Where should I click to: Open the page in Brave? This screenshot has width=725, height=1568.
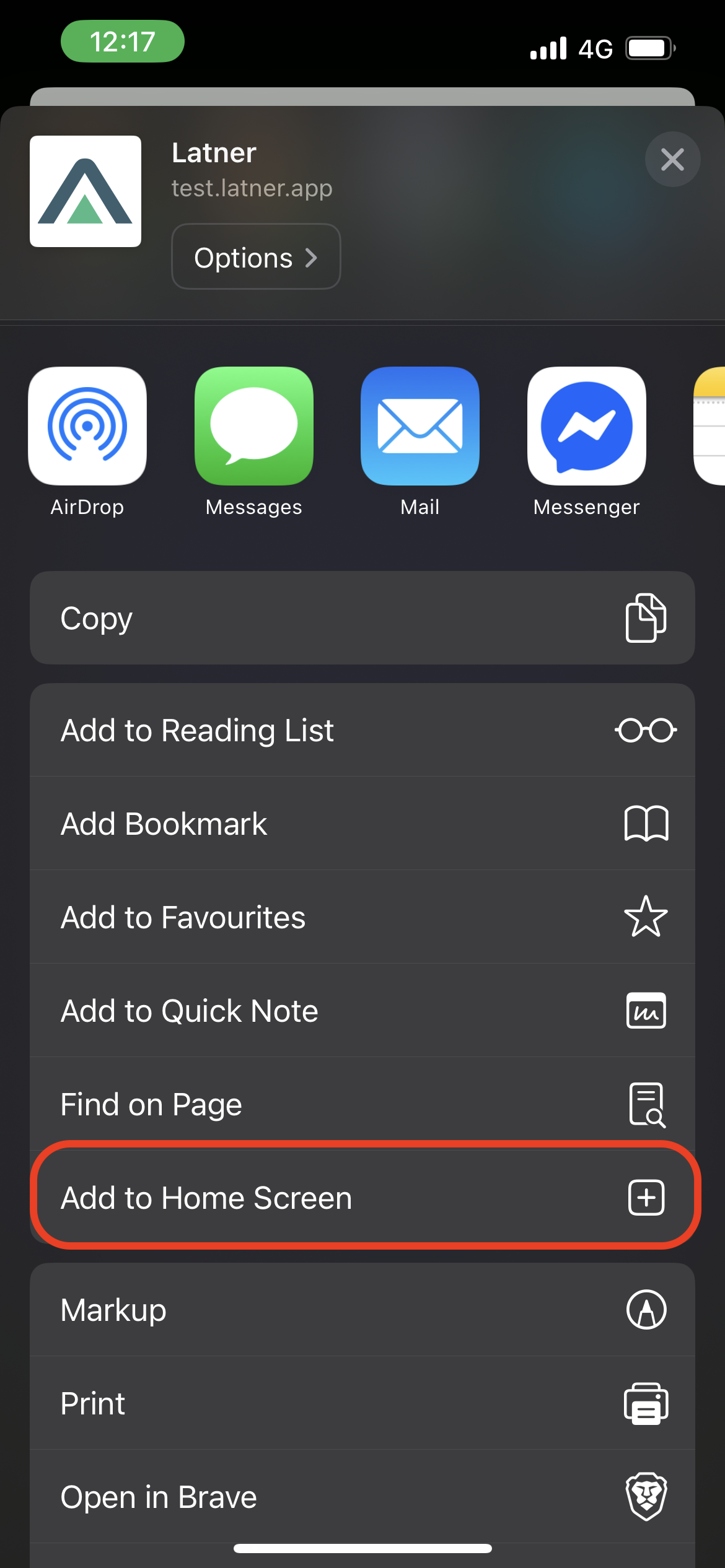click(362, 1497)
